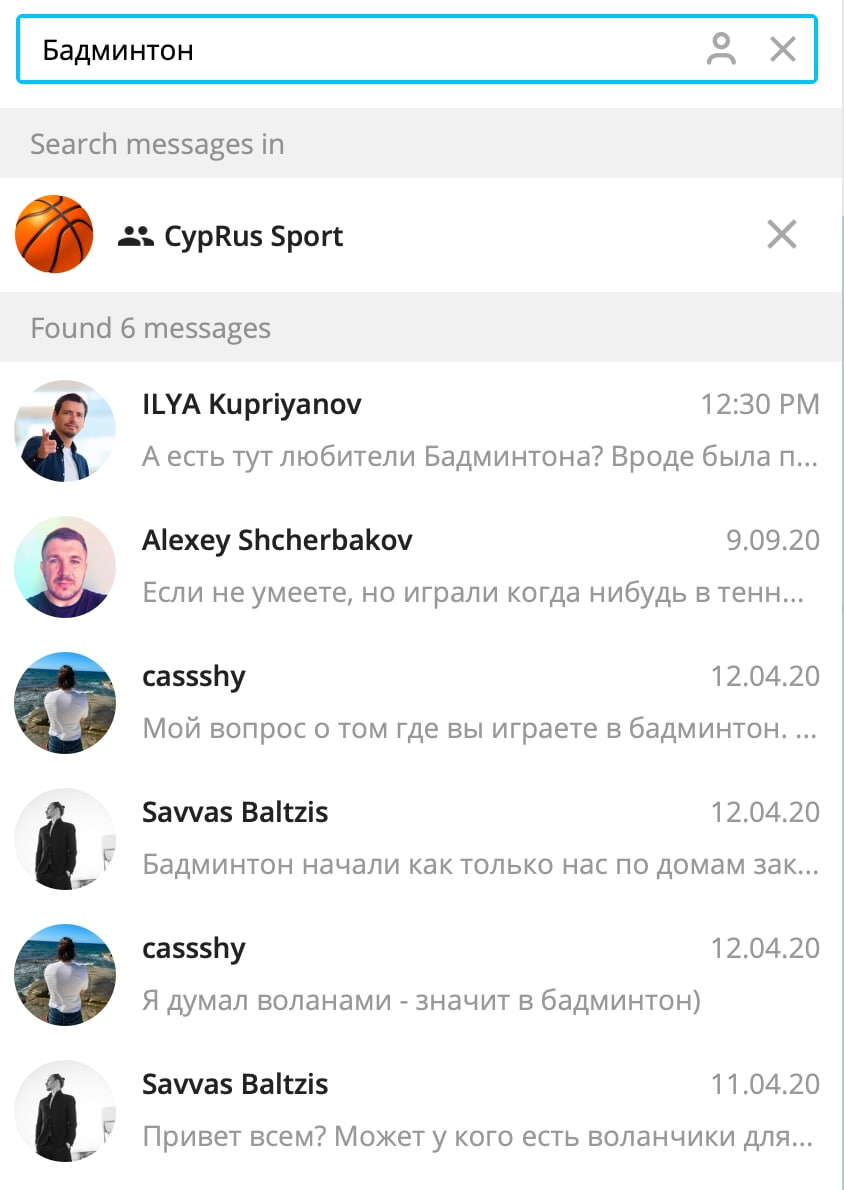Viewport: 844px width, 1190px height.
Task: Remove the CypRus Sport chat filter
Action: click(x=781, y=235)
